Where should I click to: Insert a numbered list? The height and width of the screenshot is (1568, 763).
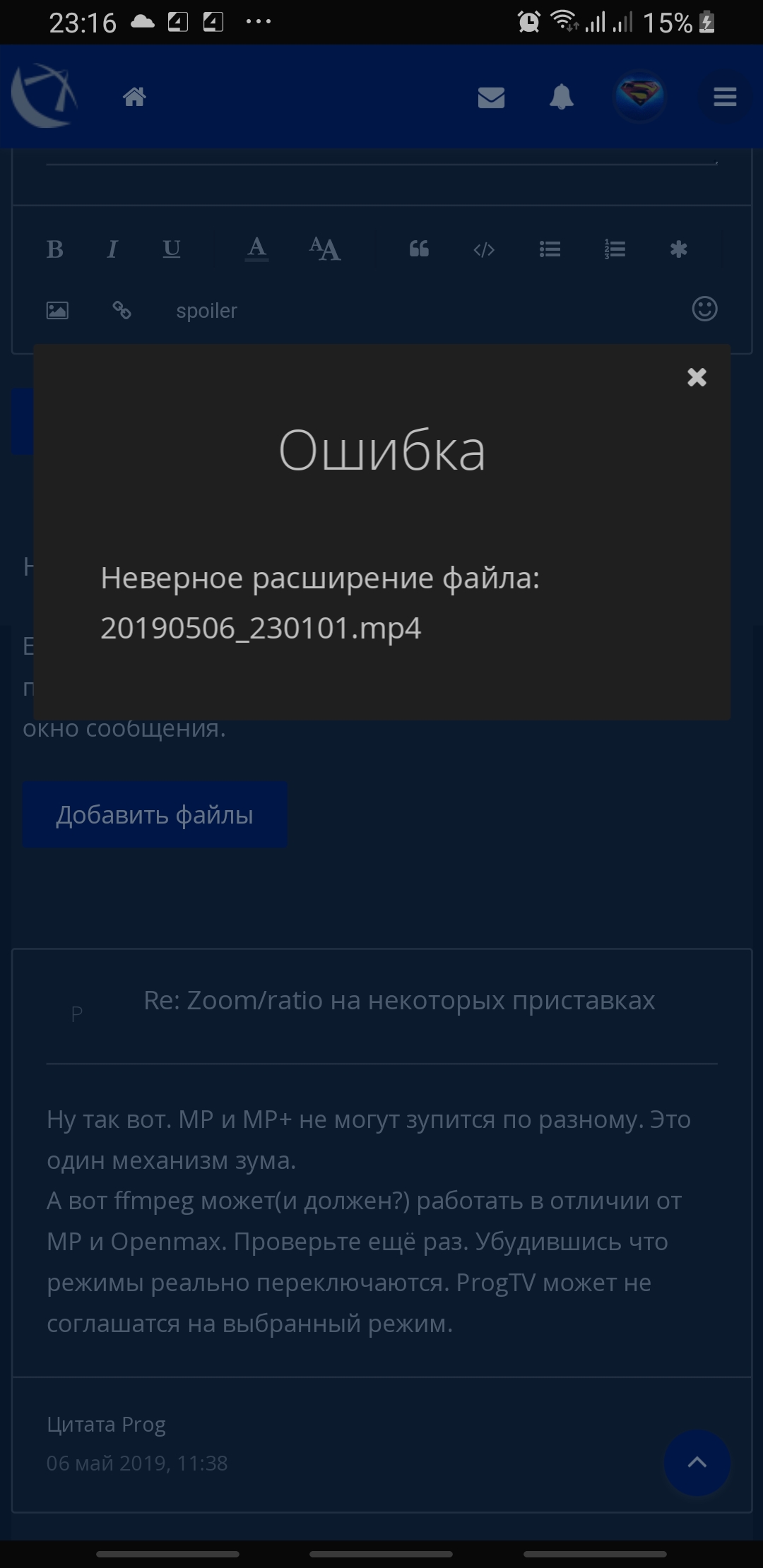click(x=615, y=249)
